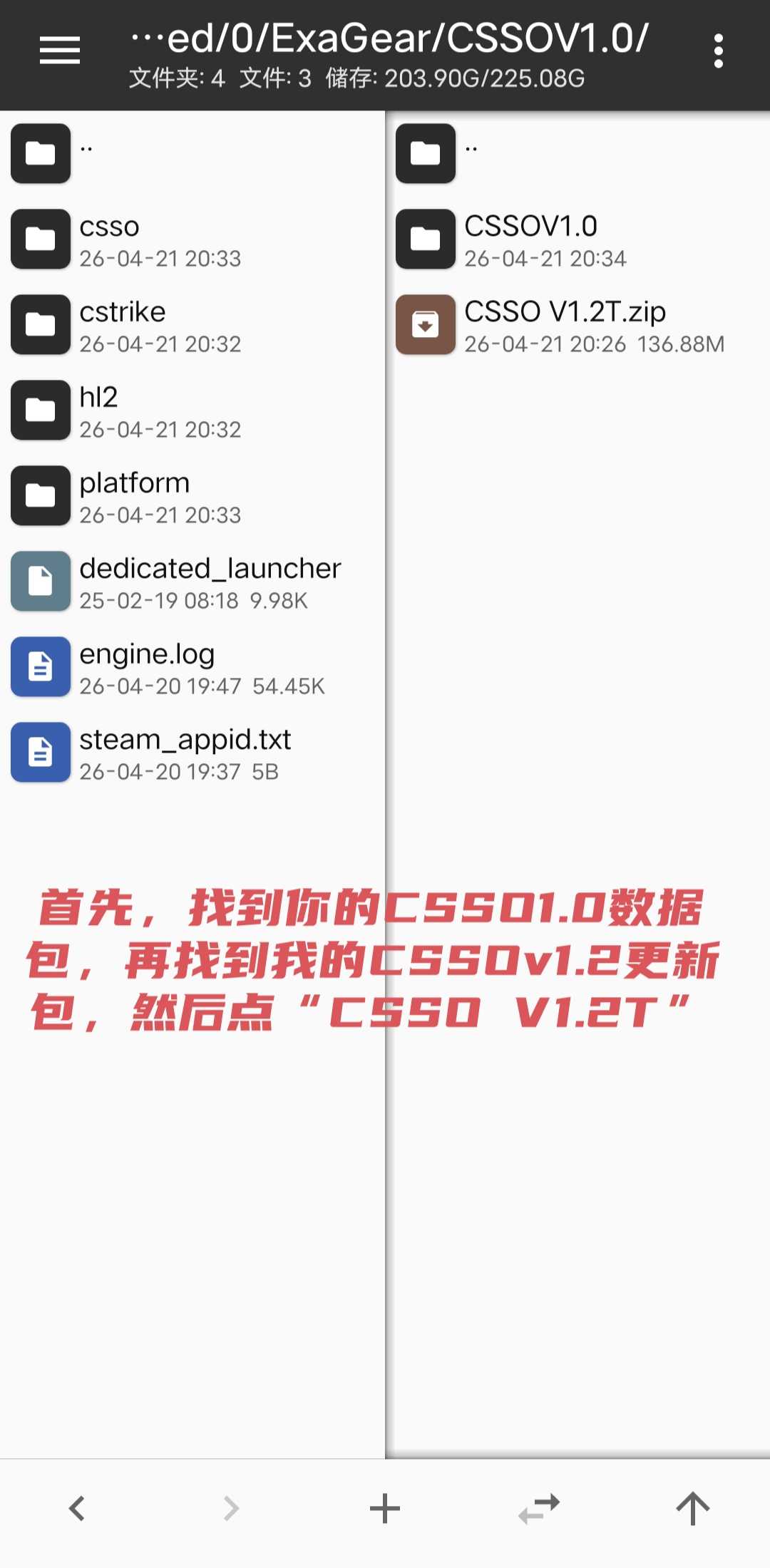Image resolution: width=770 pixels, height=1568 pixels.
Task: Go forward with the right chevron
Action: click(231, 1508)
